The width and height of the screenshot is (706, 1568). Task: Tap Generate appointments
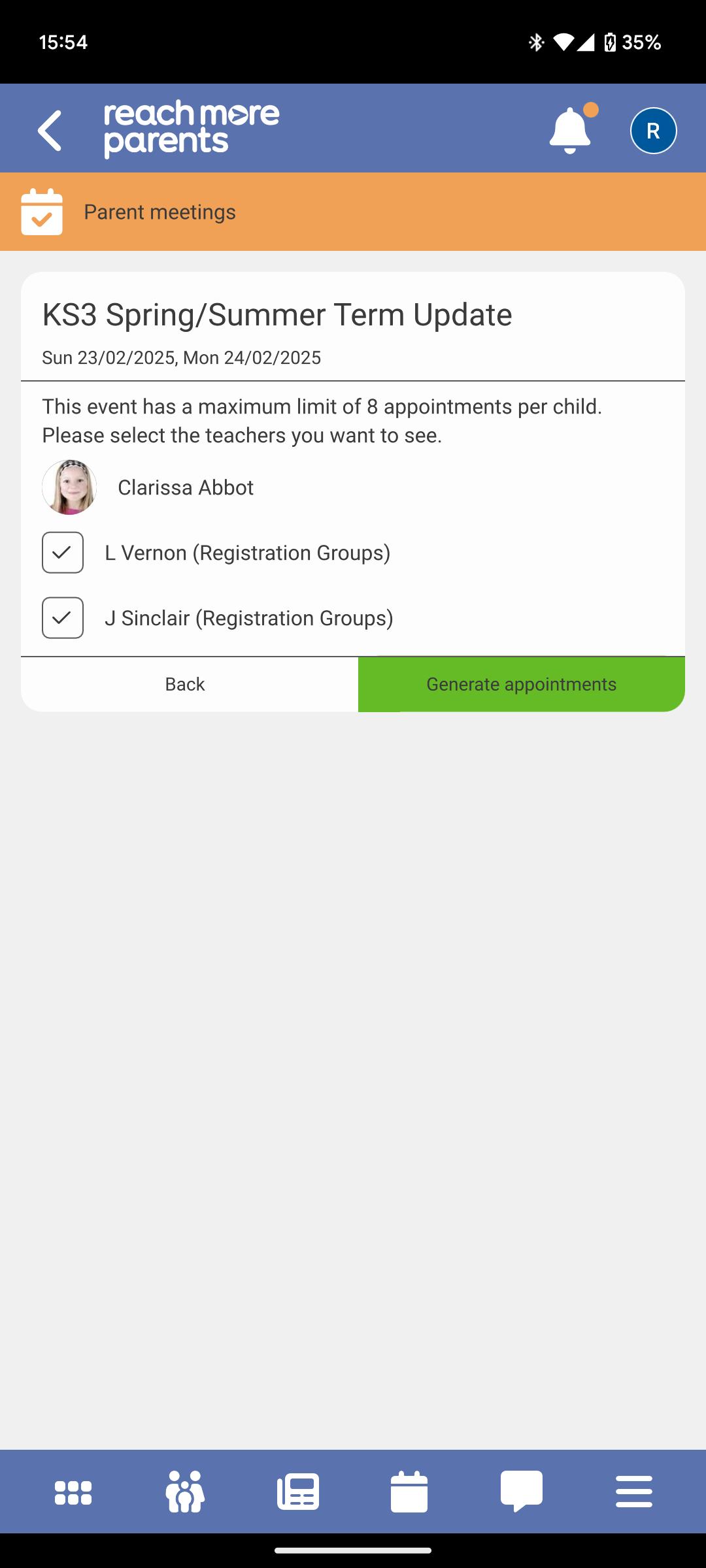(x=521, y=684)
